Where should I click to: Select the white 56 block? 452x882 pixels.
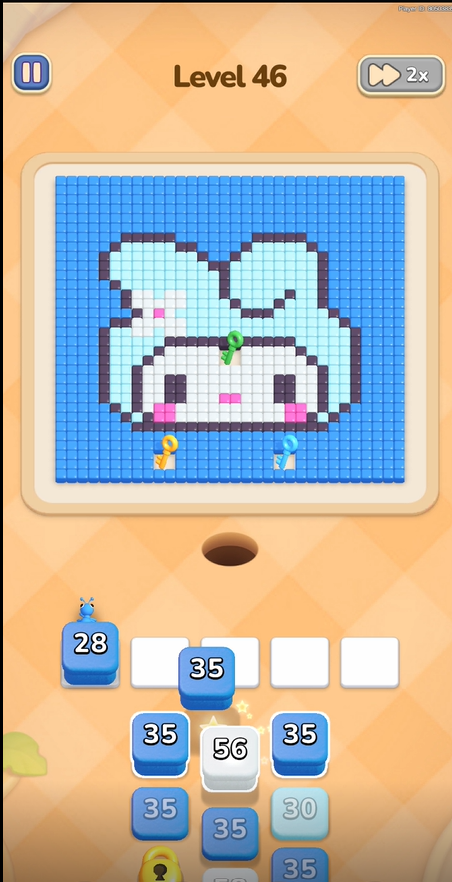point(230,758)
